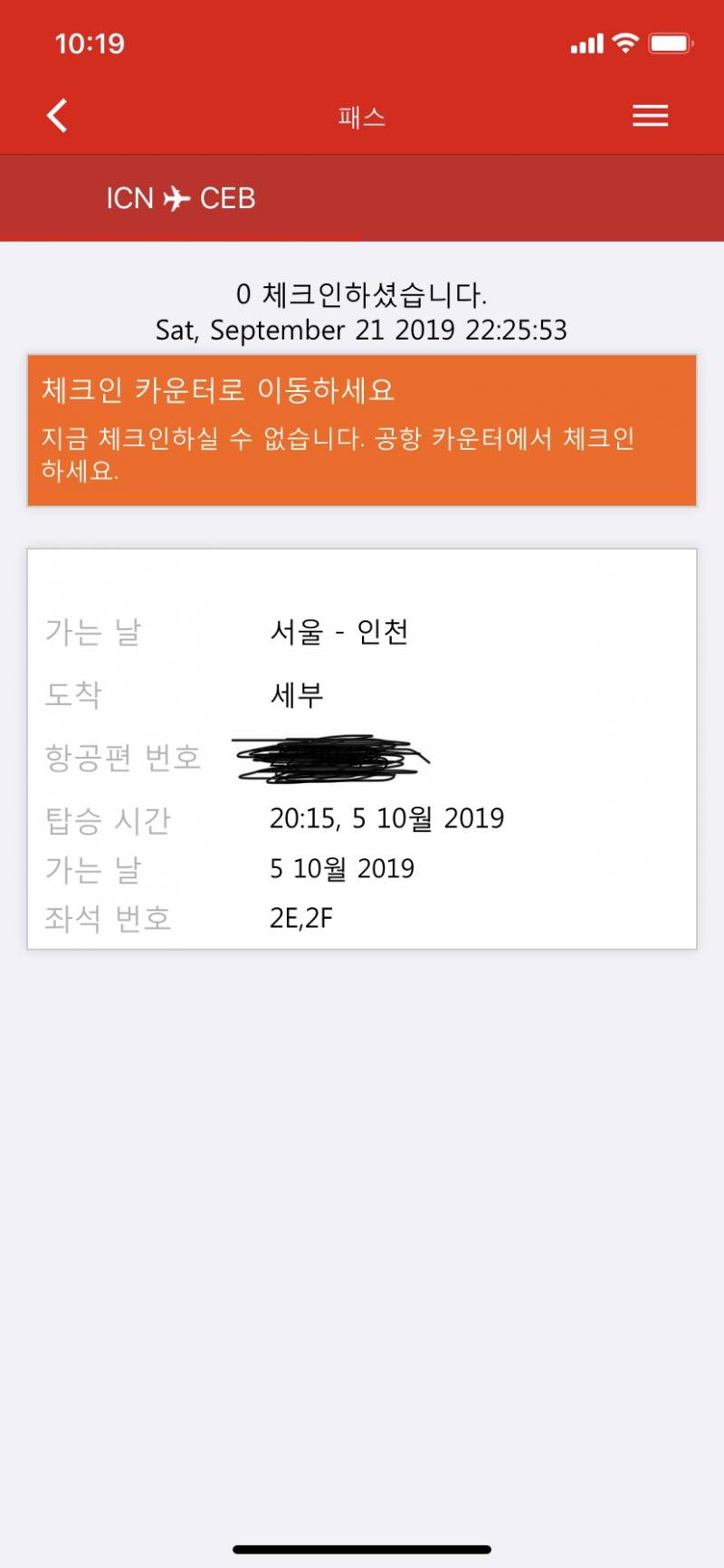This screenshot has height=1568, width=724.
Task: Tap the boarding time 20:15 entry
Action: (x=387, y=817)
